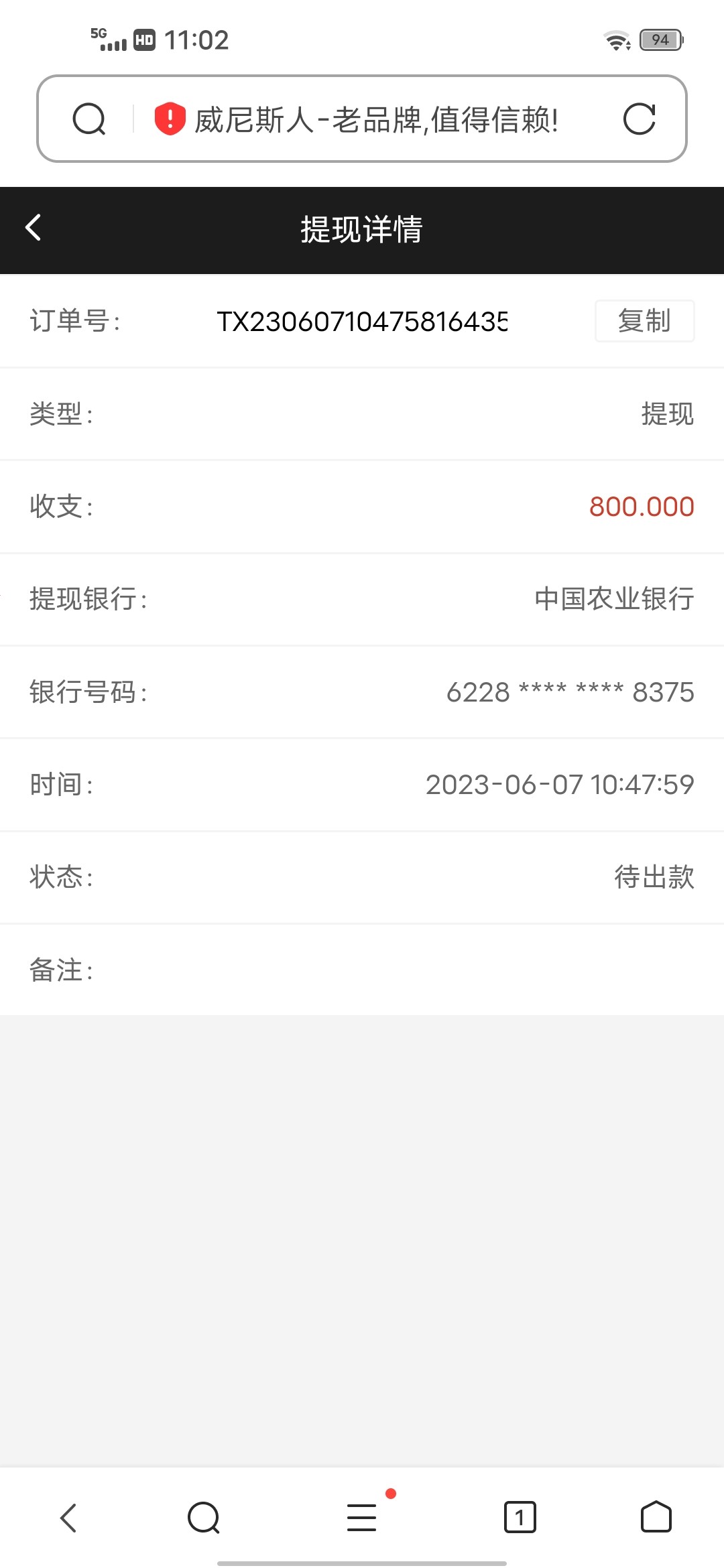Click the address bar showing 威尼斯人-老品牌

point(375,121)
